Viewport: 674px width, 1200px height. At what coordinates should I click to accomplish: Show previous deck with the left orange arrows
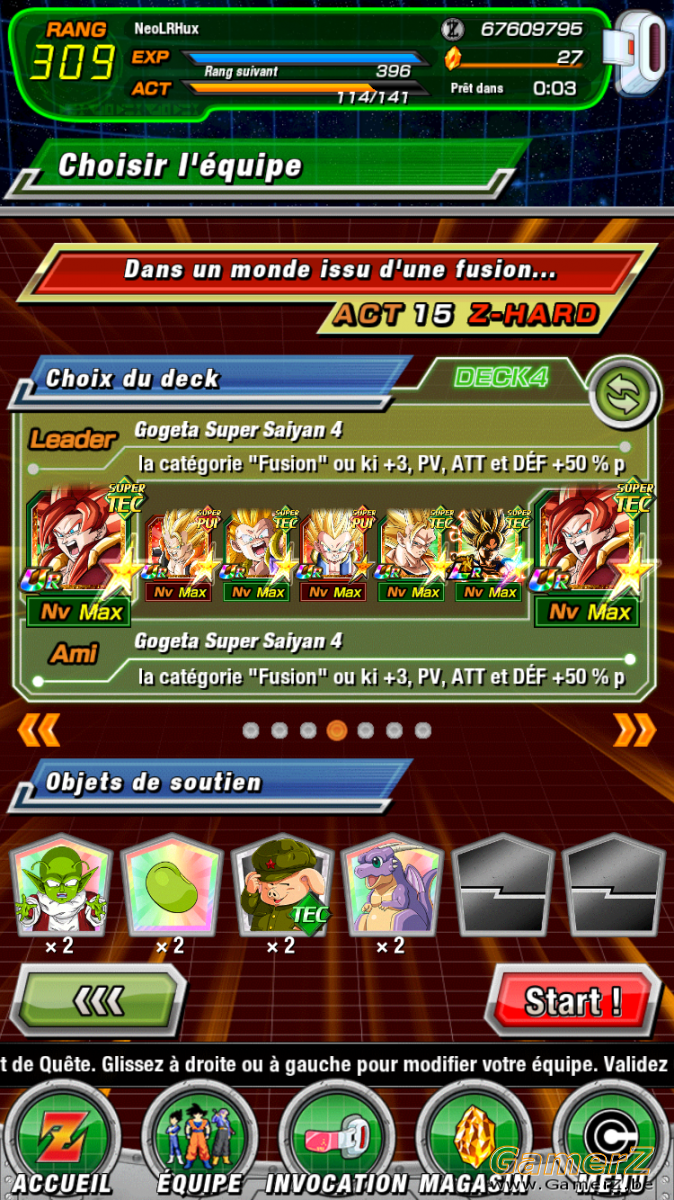tap(39, 729)
